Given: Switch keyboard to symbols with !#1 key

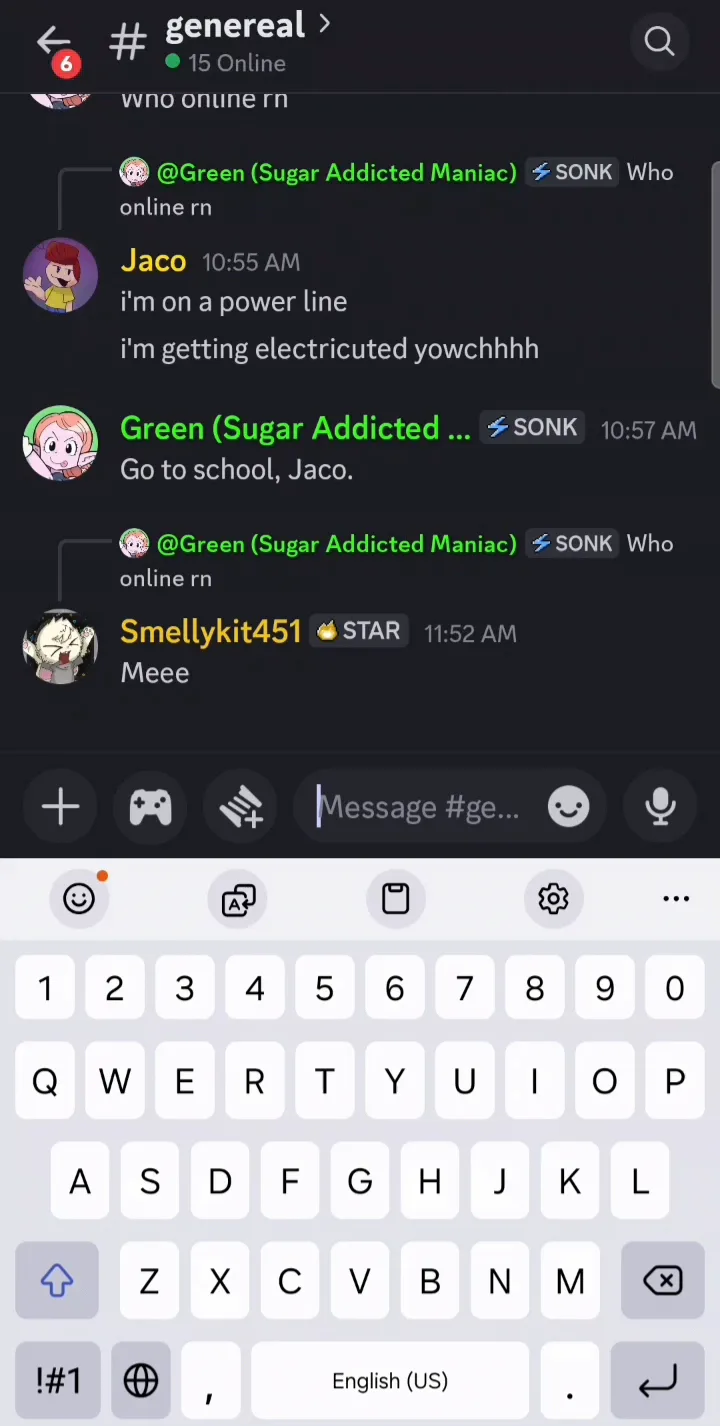Looking at the screenshot, I should 57,1381.
